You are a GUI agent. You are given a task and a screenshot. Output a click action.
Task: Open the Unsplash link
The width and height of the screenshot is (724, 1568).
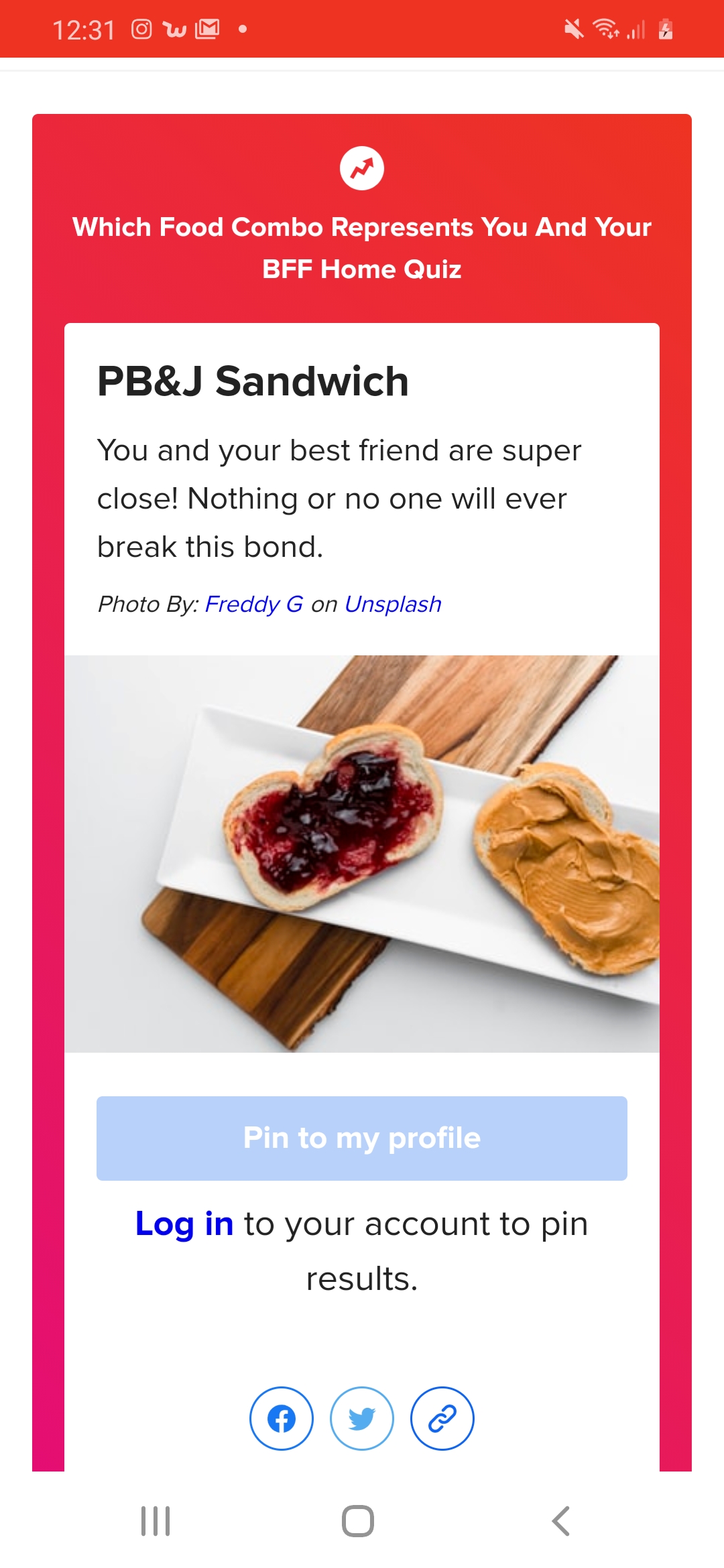pyautogui.click(x=393, y=604)
